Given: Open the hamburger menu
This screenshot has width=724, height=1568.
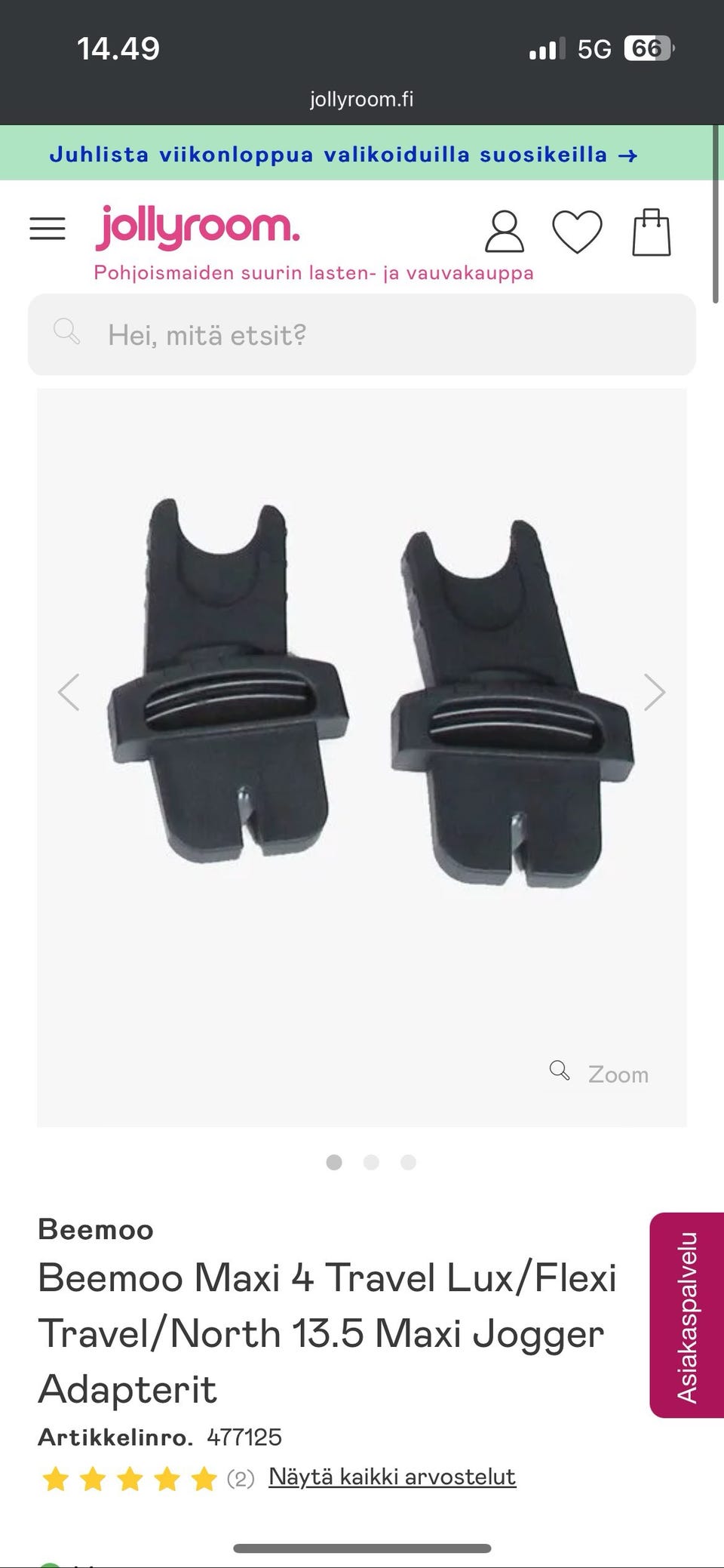Looking at the screenshot, I should (48, 229).
